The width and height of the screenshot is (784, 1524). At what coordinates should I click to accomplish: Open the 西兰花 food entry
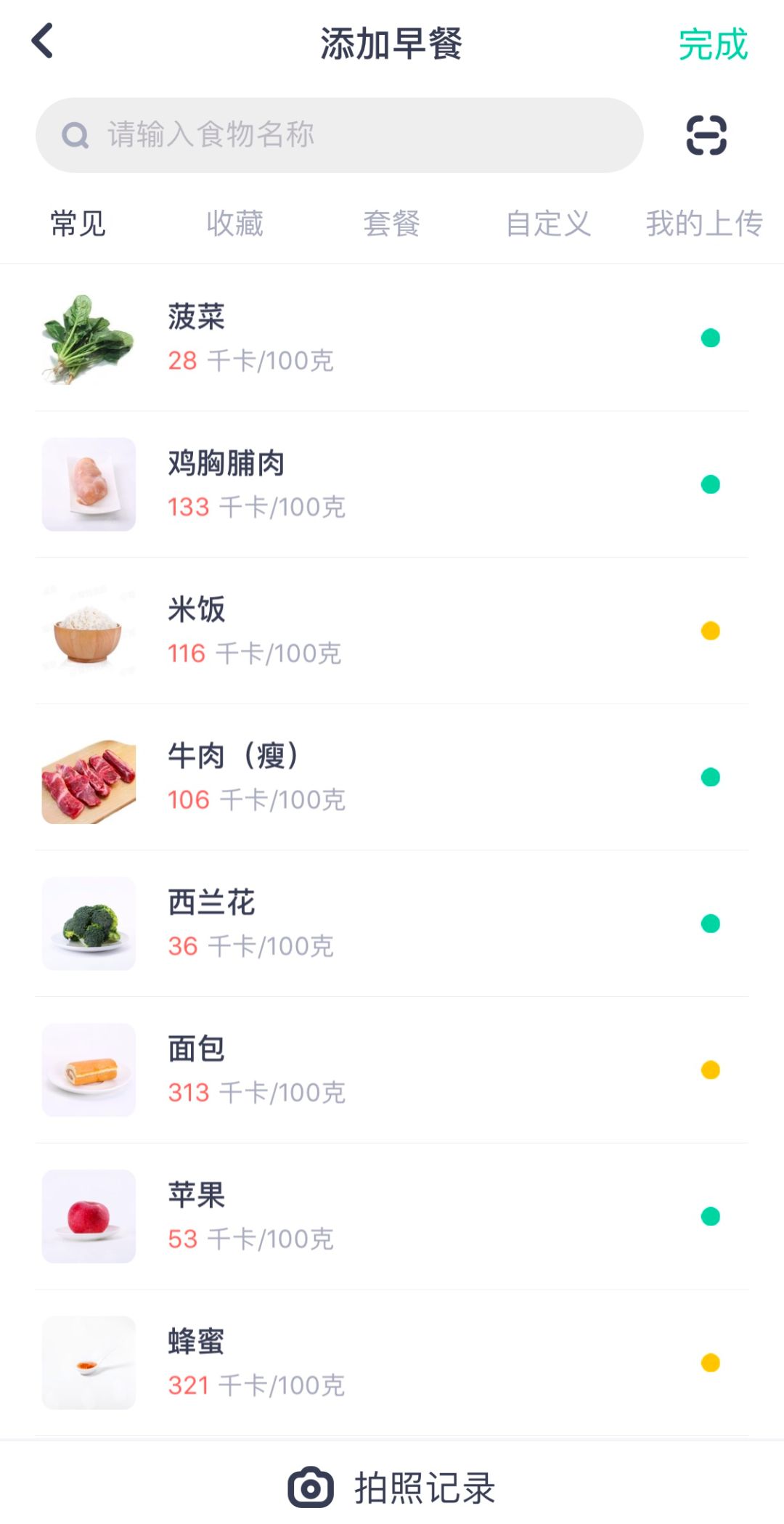[392, 924]
